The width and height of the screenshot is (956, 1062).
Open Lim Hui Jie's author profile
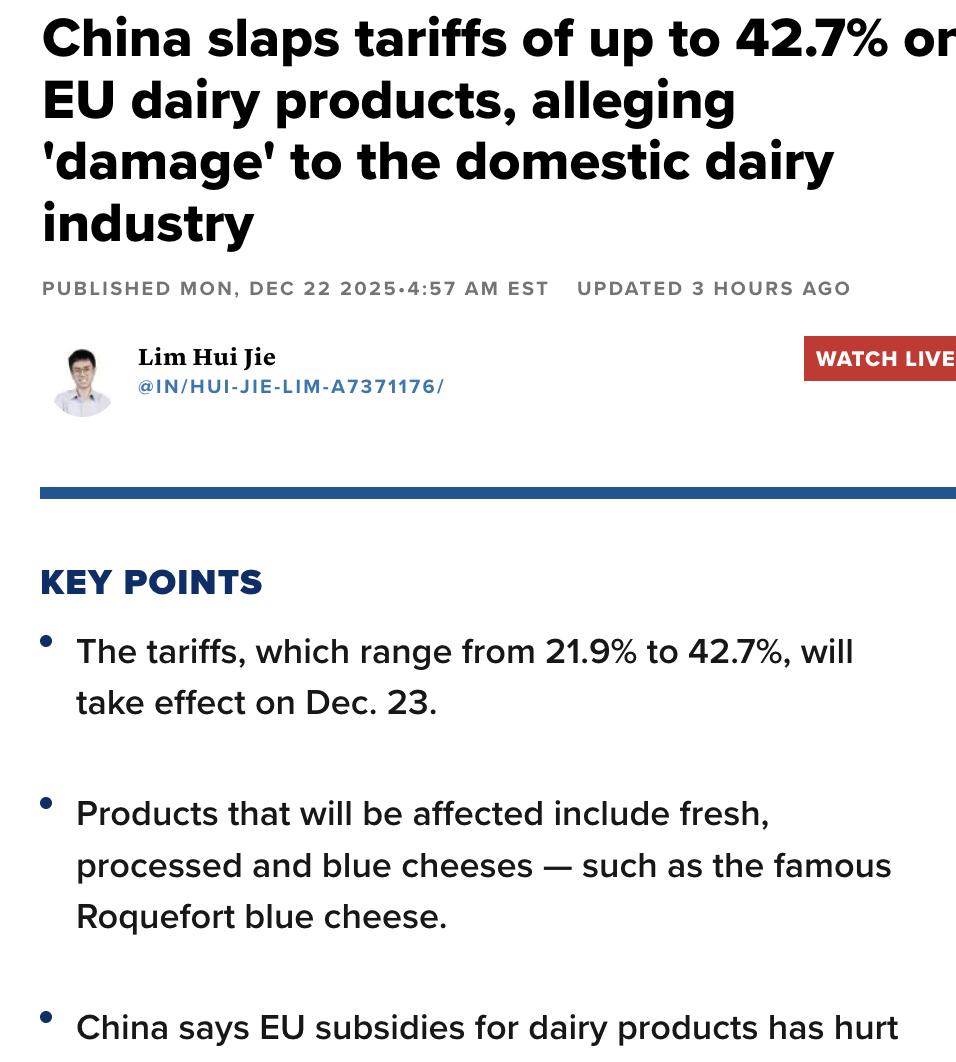pyautogui.click(x=207, y=357)
